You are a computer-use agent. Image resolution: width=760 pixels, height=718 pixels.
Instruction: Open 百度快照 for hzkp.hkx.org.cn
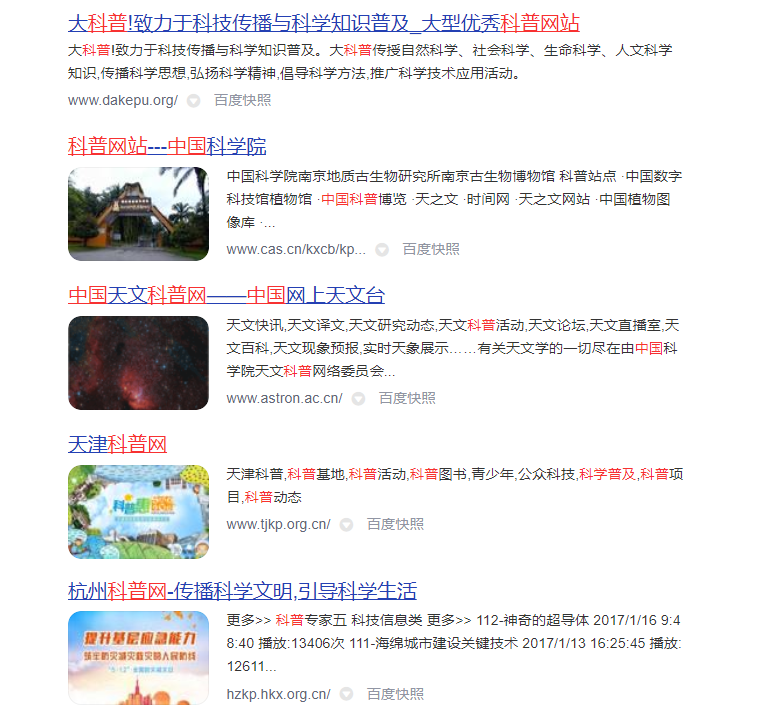[395, 693]
